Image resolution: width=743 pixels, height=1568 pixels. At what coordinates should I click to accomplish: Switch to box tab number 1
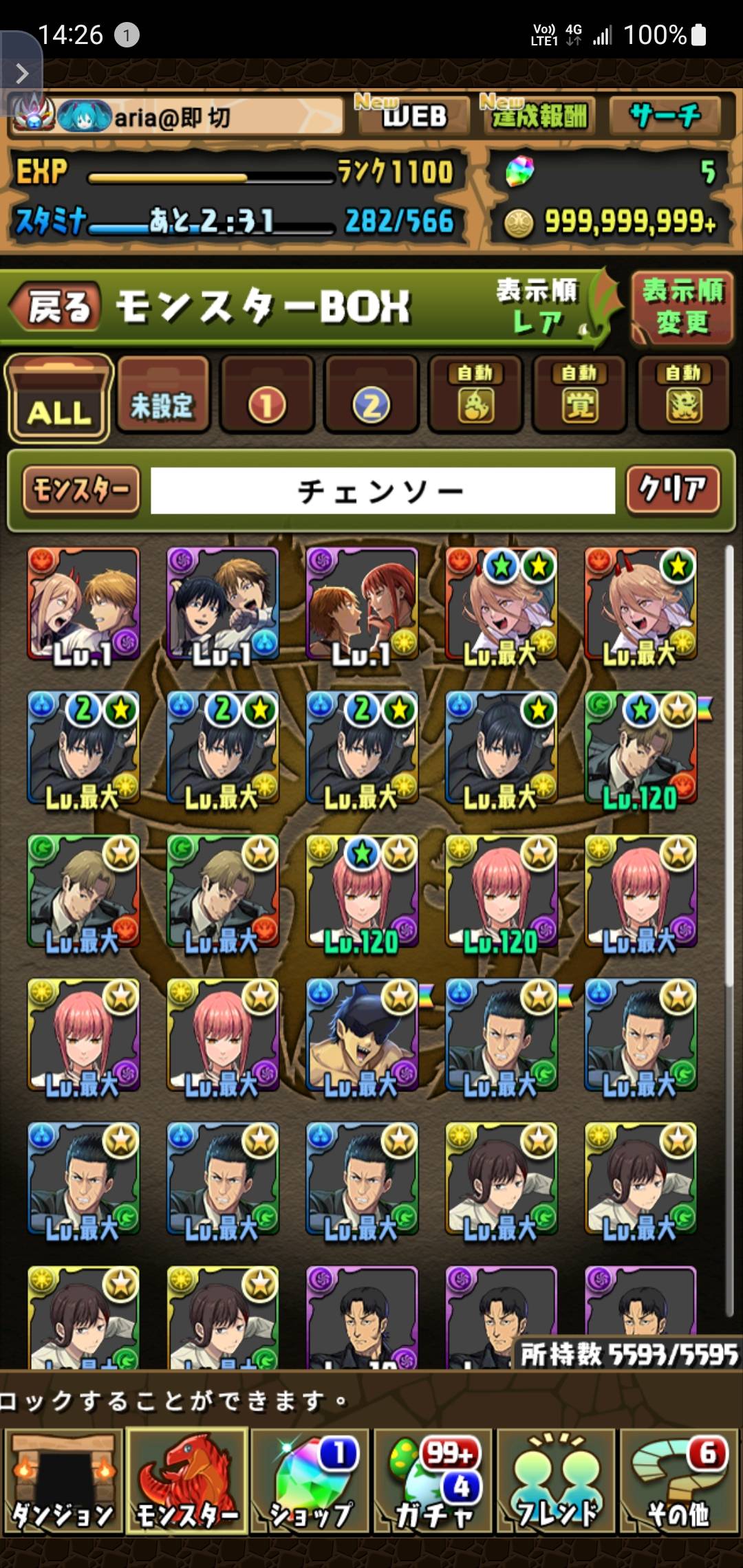click(267, 397)
